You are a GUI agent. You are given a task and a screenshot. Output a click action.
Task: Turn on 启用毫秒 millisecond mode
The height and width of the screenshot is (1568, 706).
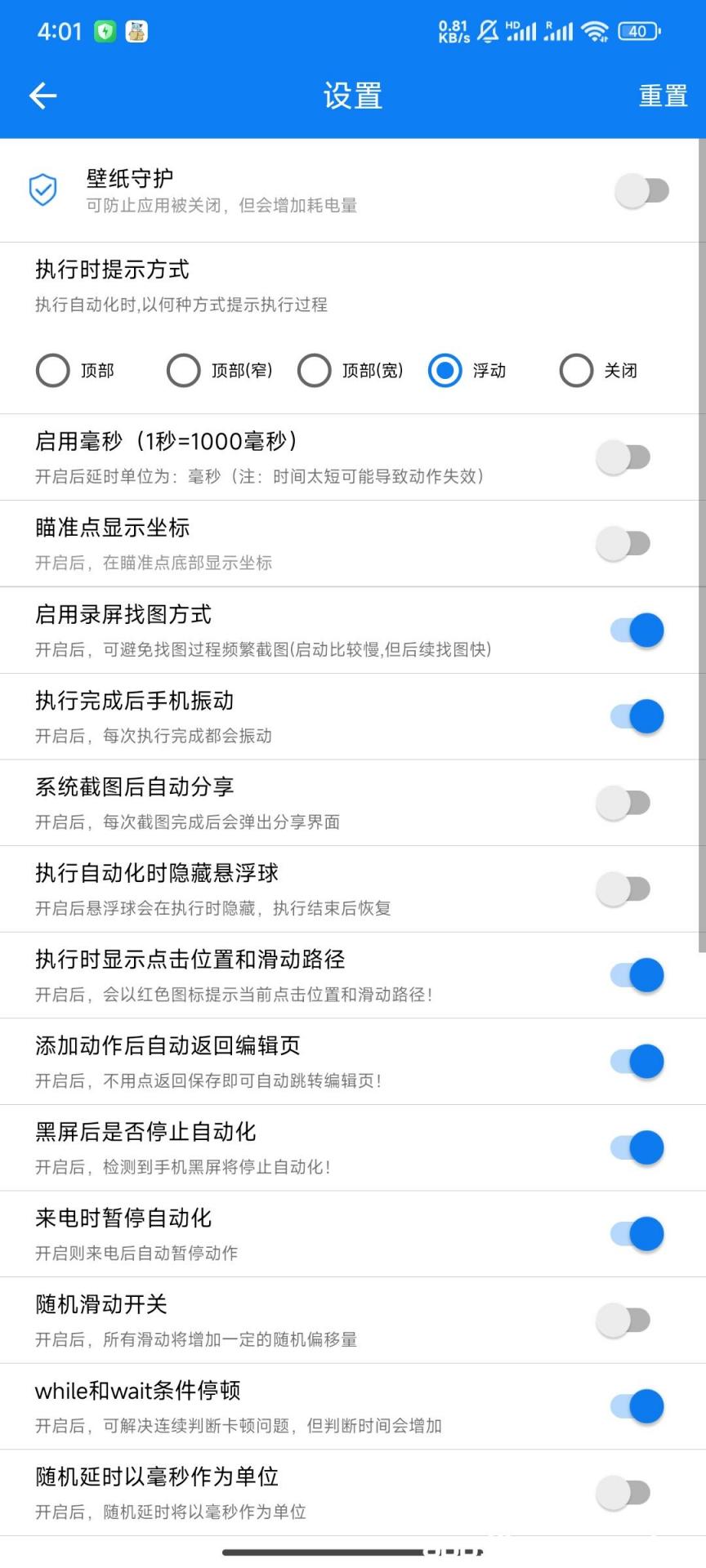(623, 457)
